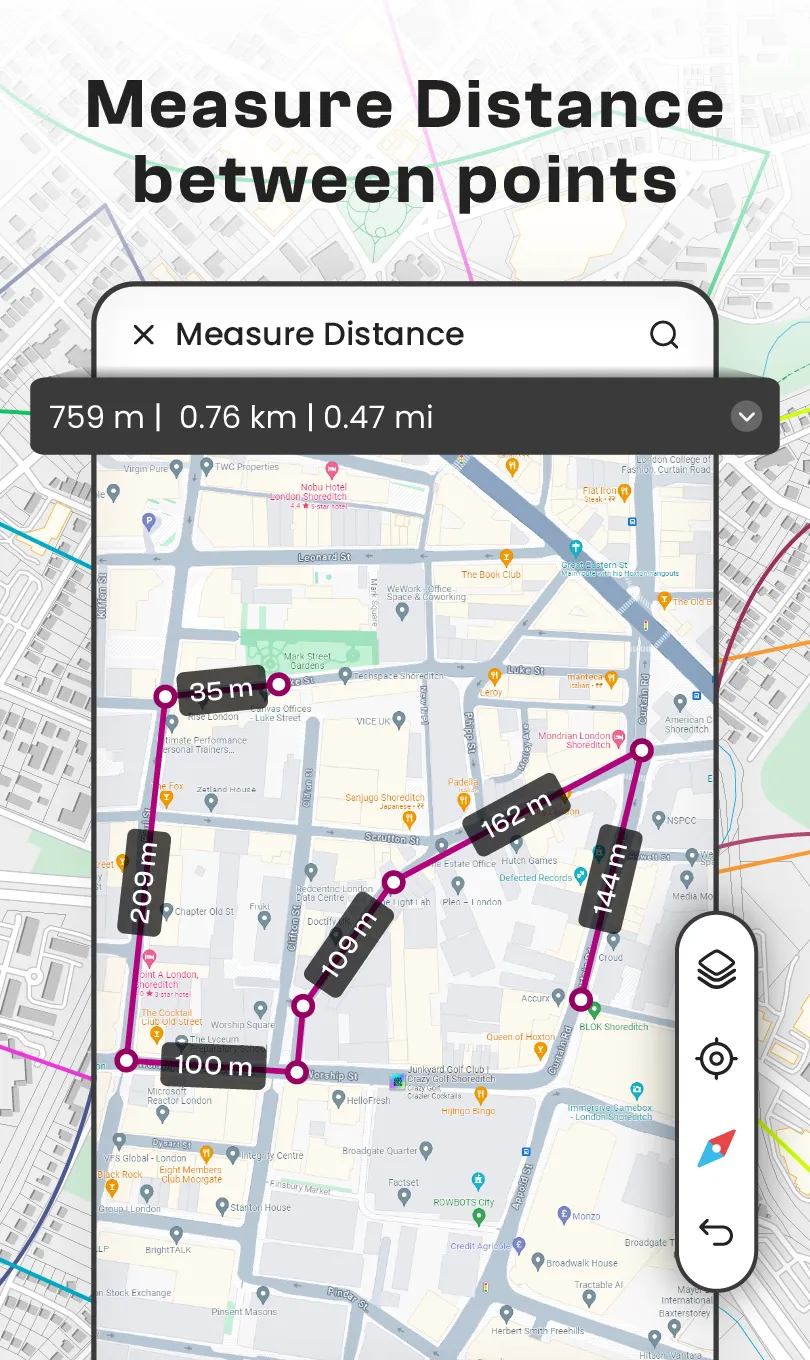Screen dimensions: 810x1360
Task: Click the golf pin at Junkyard Golf Club
Action: pos(396,1080)
